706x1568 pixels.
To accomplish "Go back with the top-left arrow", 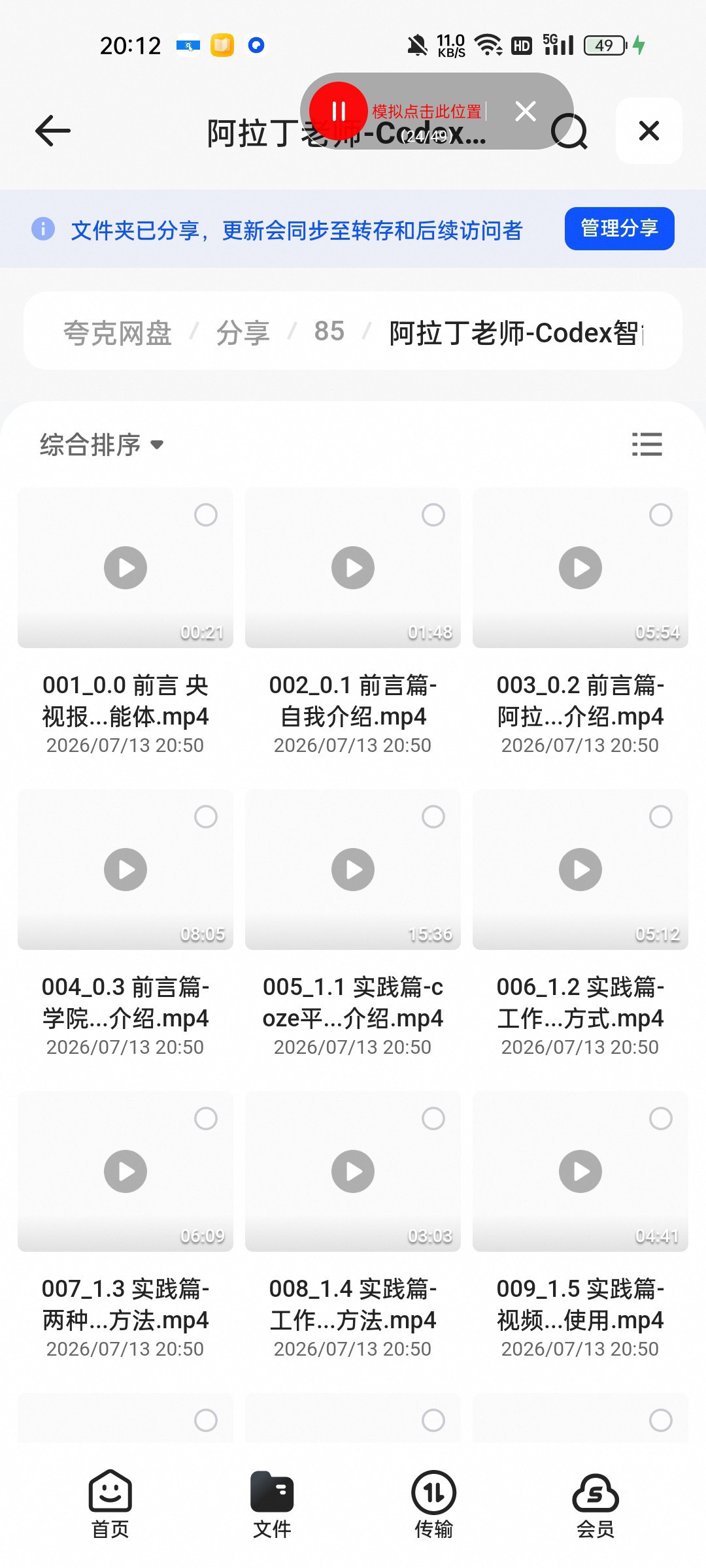I will coord(53,131).
